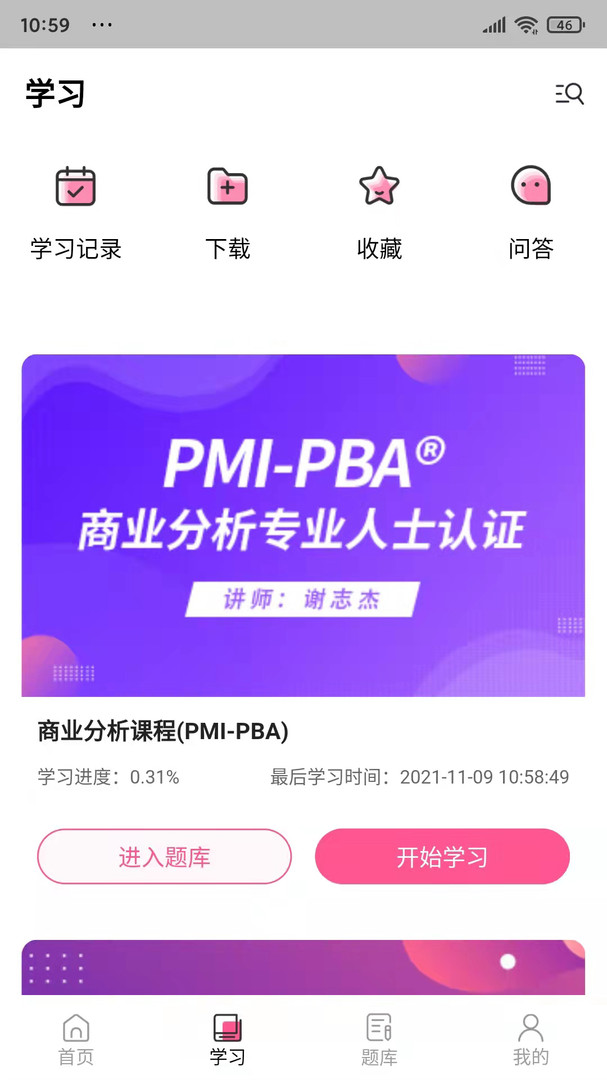The image size is (607, 1080).
Task: Go to the 我的 profile tab
Action: (531, 1039)
